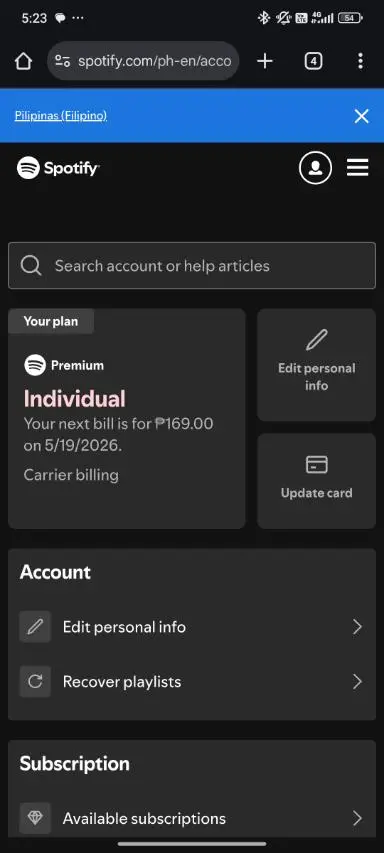The image size is (384, 853).
Task: Open Available subscriptions
Action: (x=192, y=818)
